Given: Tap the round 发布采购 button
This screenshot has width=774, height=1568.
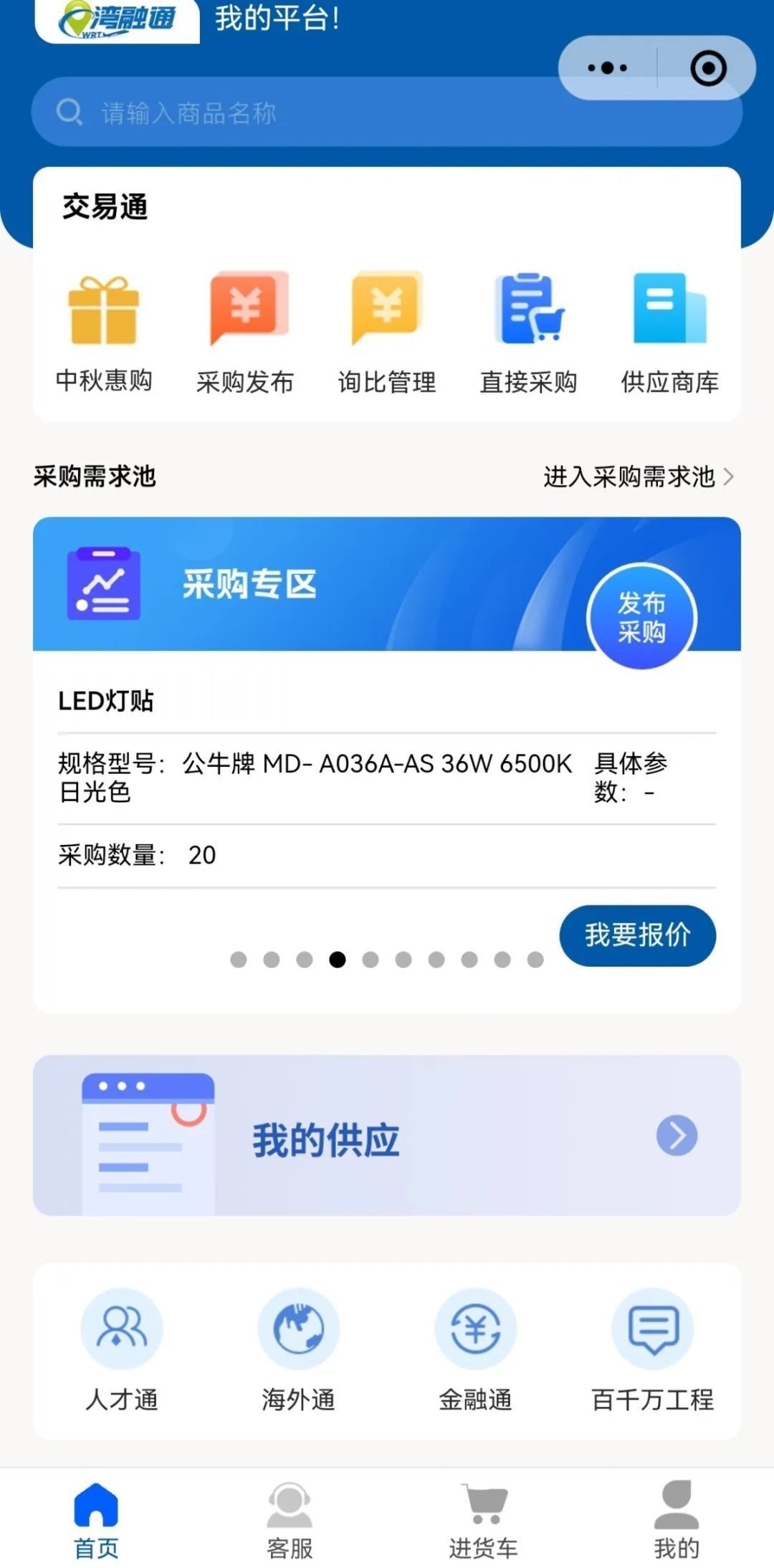Looking at the screenshot, I should tap(641, 617).
